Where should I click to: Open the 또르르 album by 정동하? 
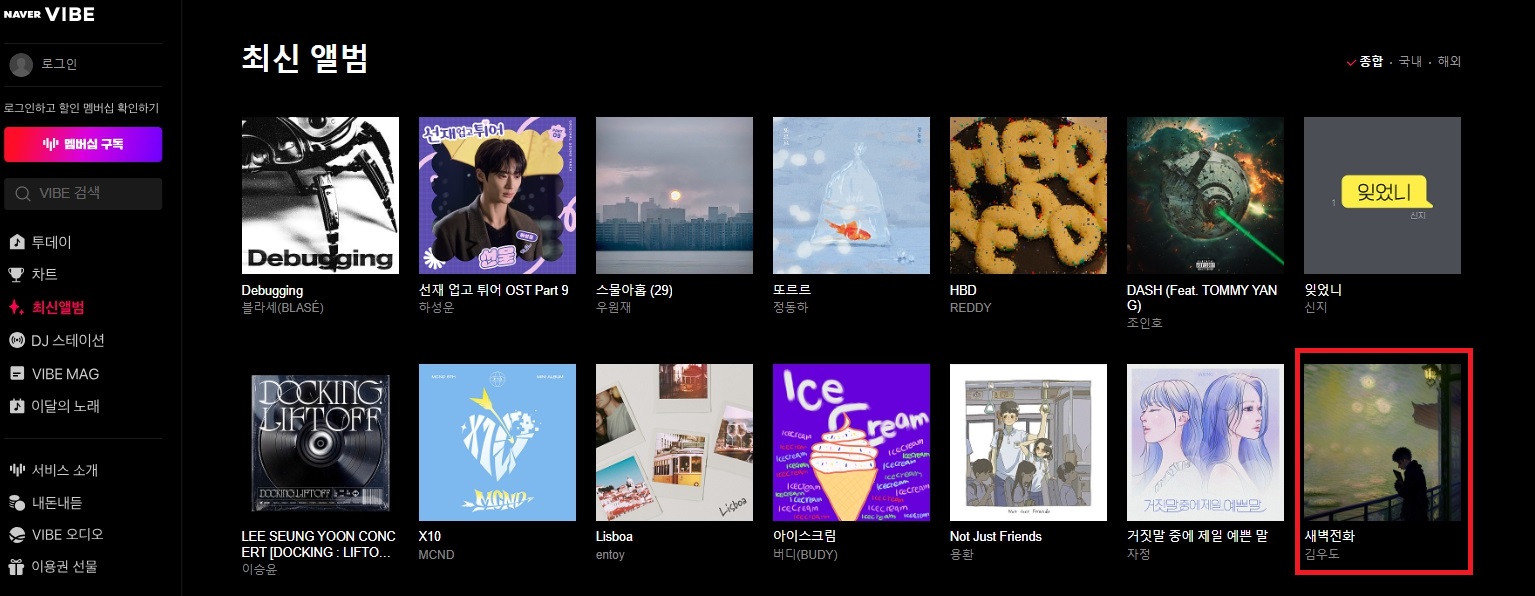pyautogui.click(x=851, y=195)
